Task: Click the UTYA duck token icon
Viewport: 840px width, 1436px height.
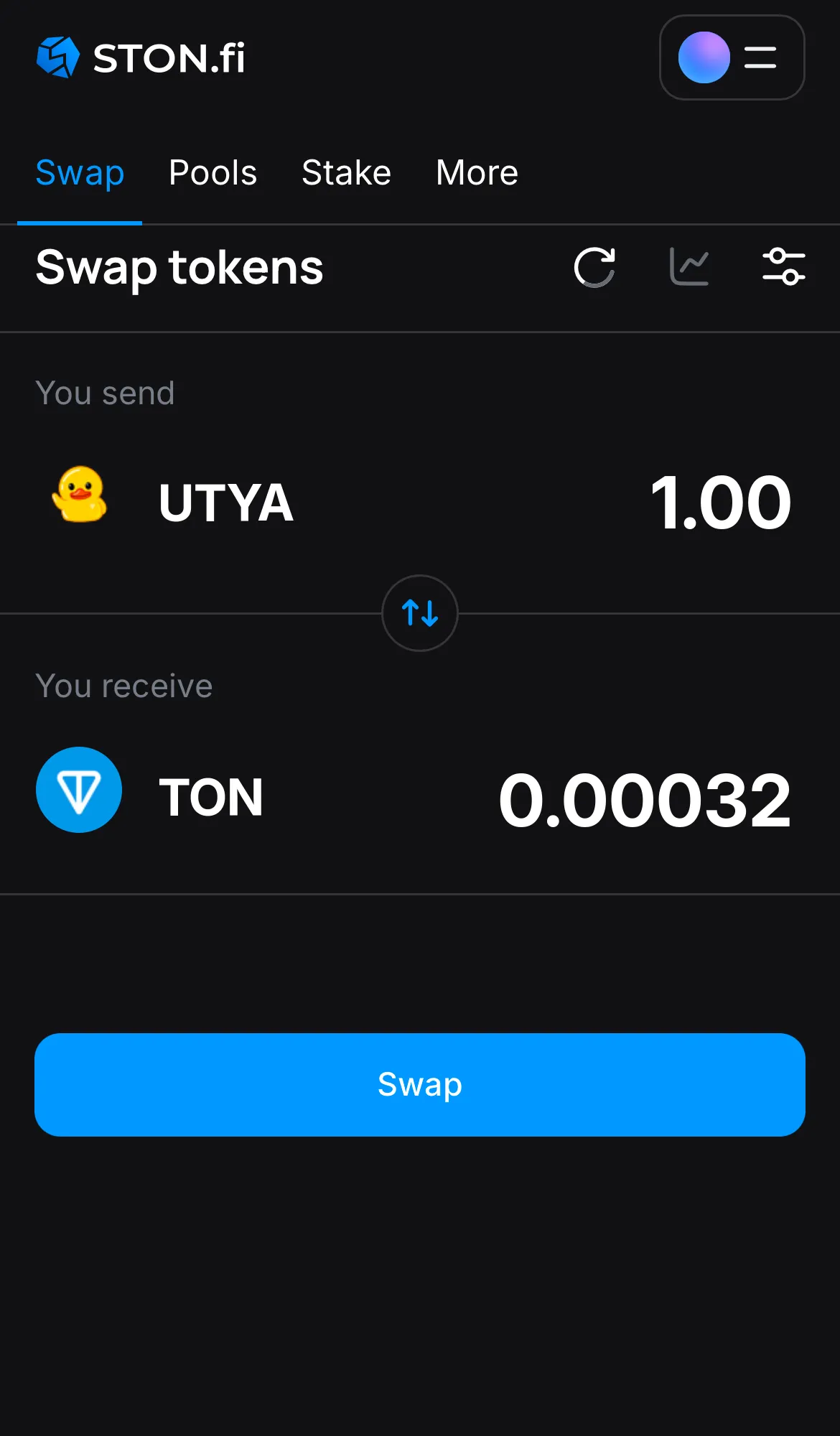Action: 79,500
